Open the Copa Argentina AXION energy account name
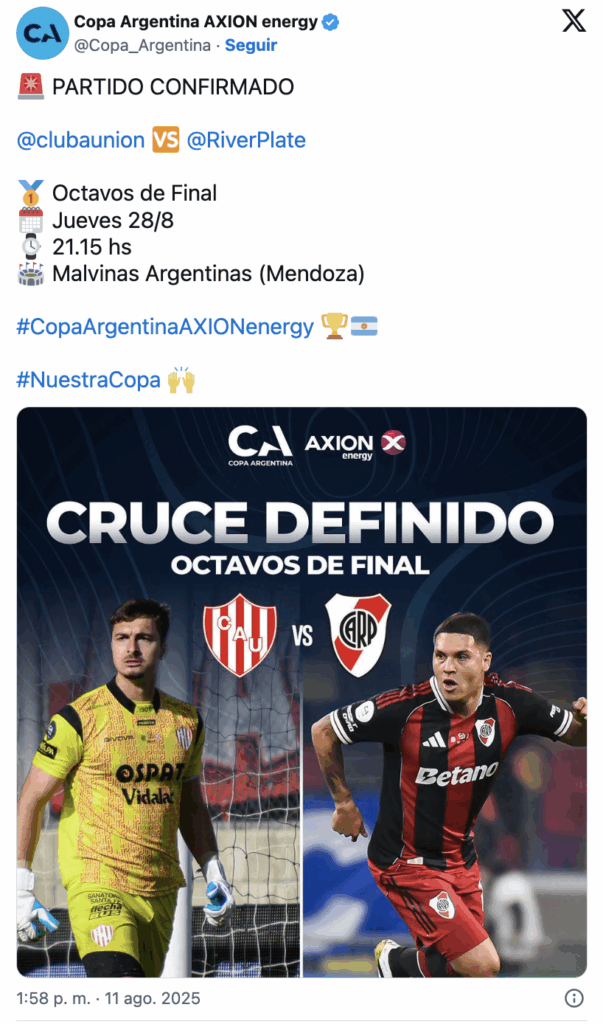 point(195,22)
